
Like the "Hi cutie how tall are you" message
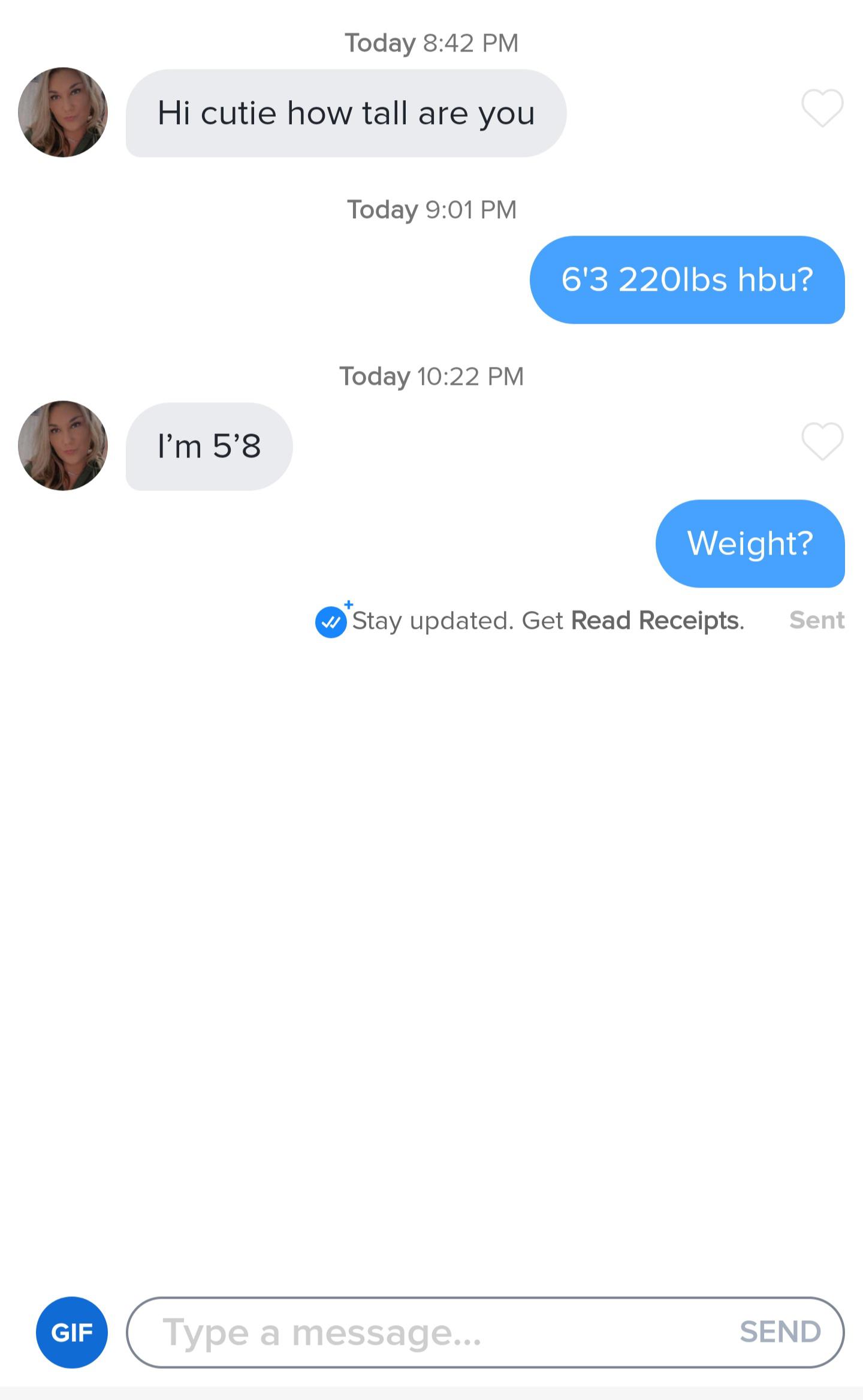[822, 109]
